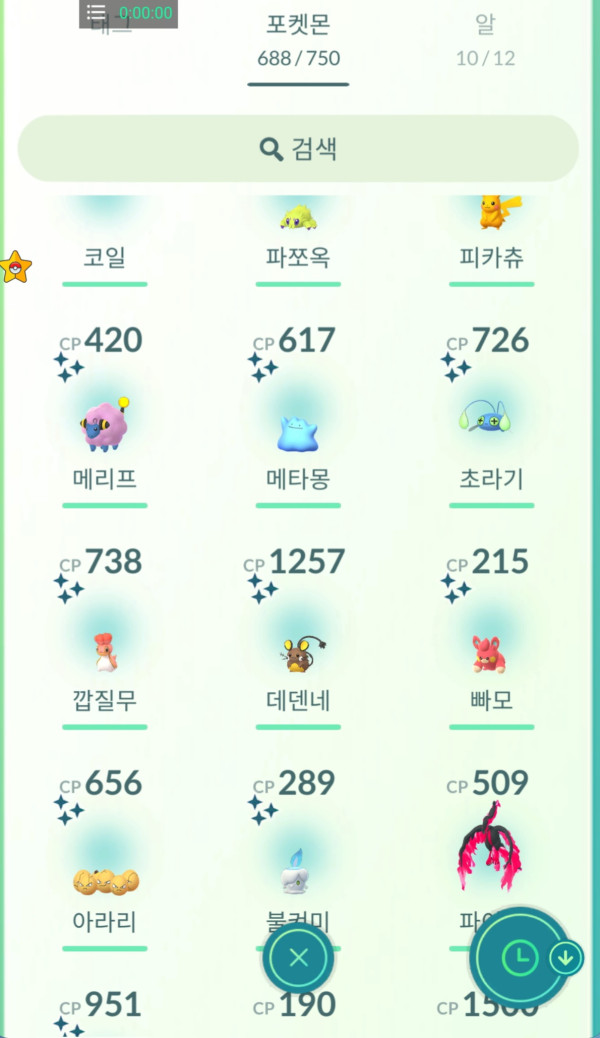Open the recorder overlay menu icon

coord(96,13)
